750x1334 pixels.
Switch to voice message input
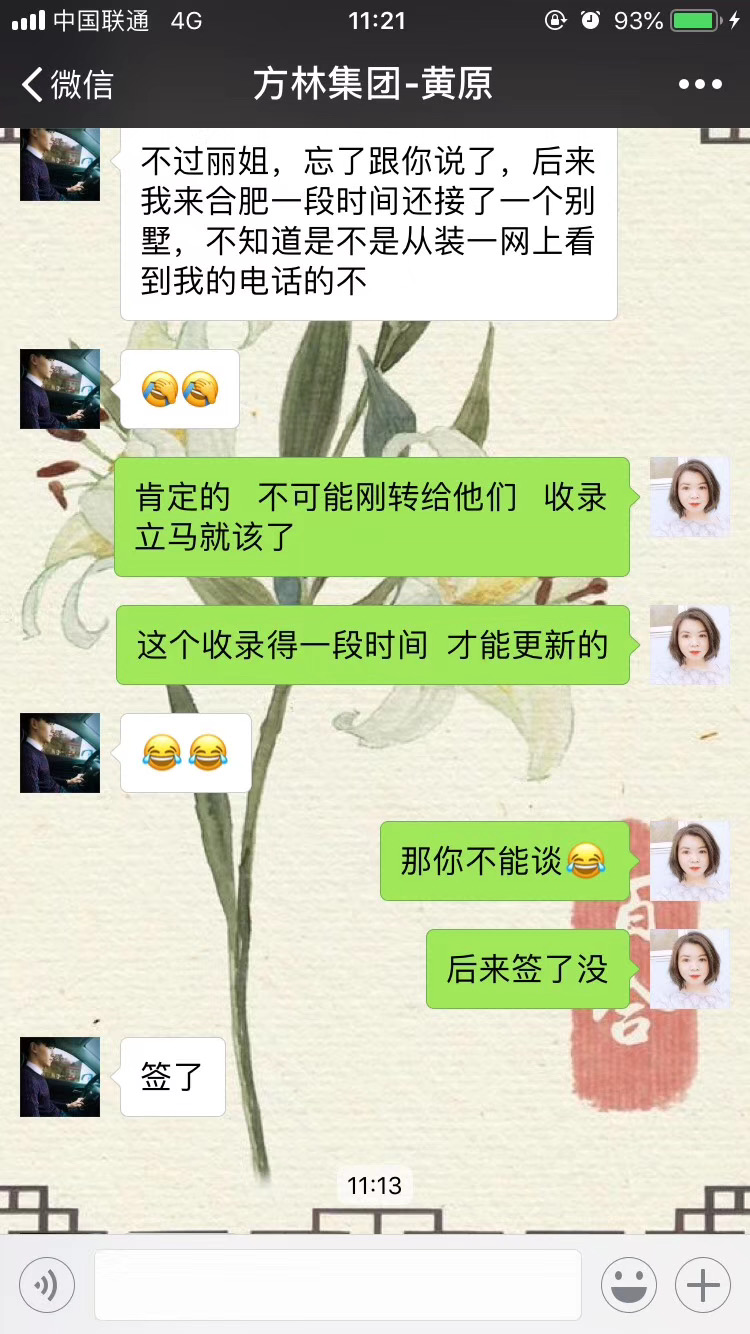click(47, 1285)
